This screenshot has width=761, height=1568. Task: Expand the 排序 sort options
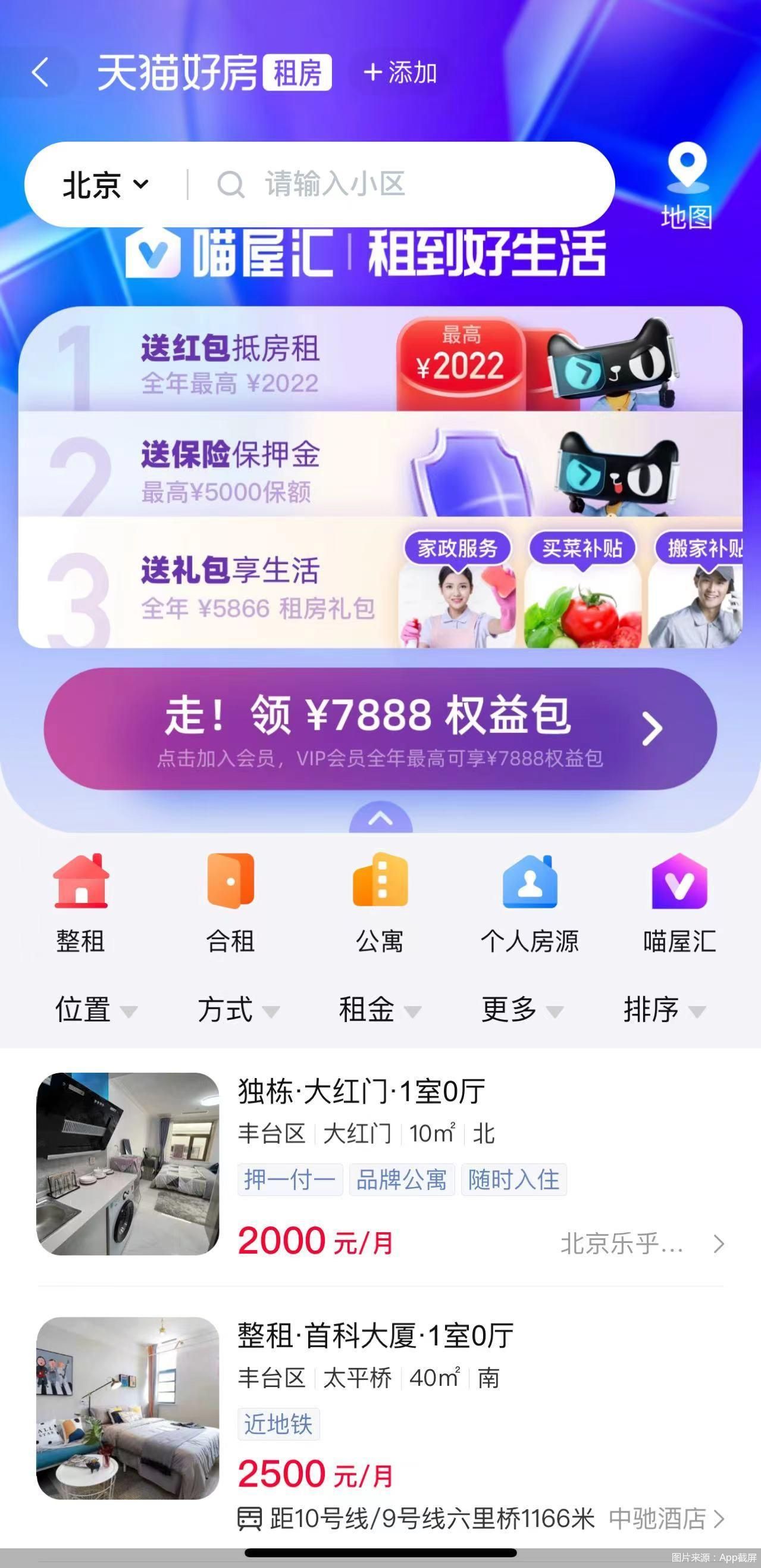pyautogui.click(x=664, y=1010)
